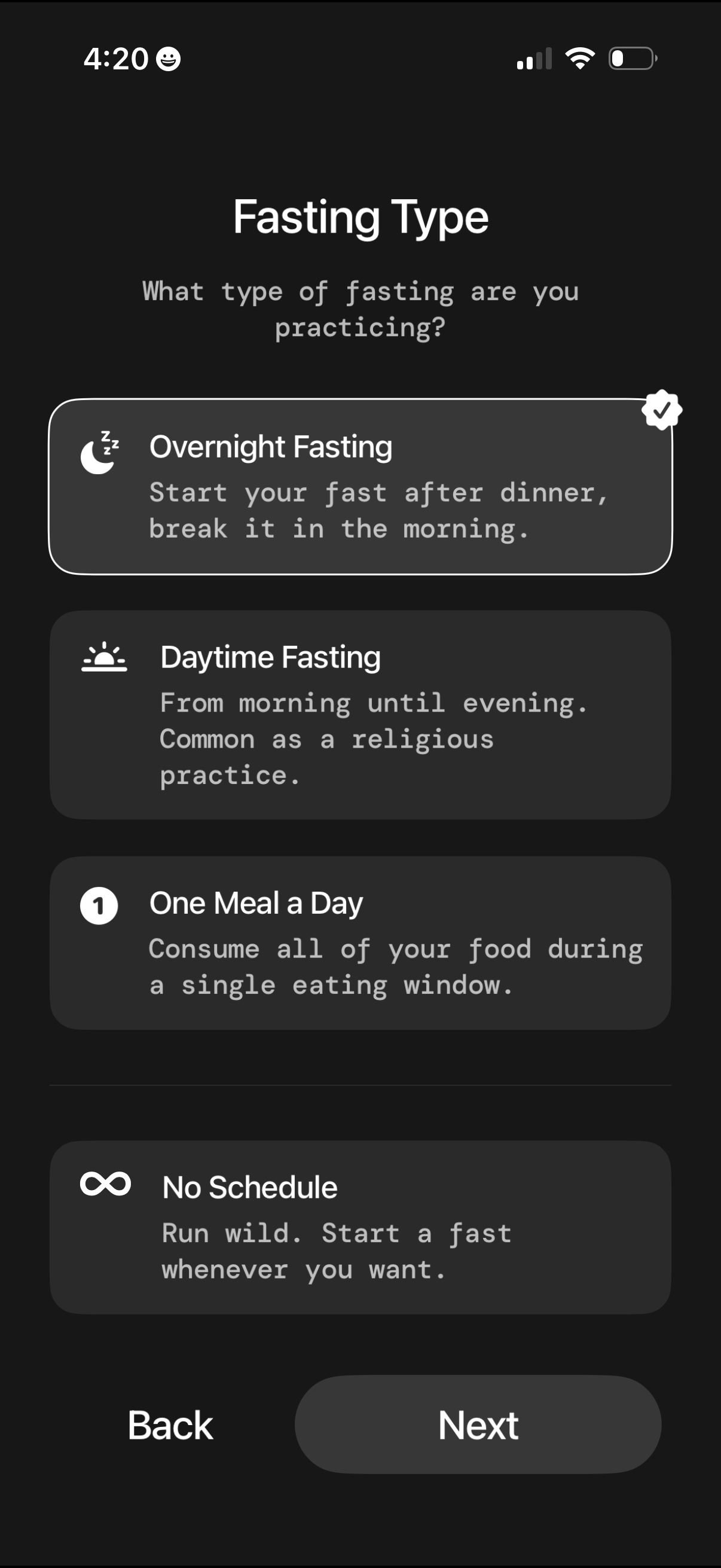The image size is (721, 1568).
Task: Tap the checkmark badge on the selected card
Action: [662, 408]
